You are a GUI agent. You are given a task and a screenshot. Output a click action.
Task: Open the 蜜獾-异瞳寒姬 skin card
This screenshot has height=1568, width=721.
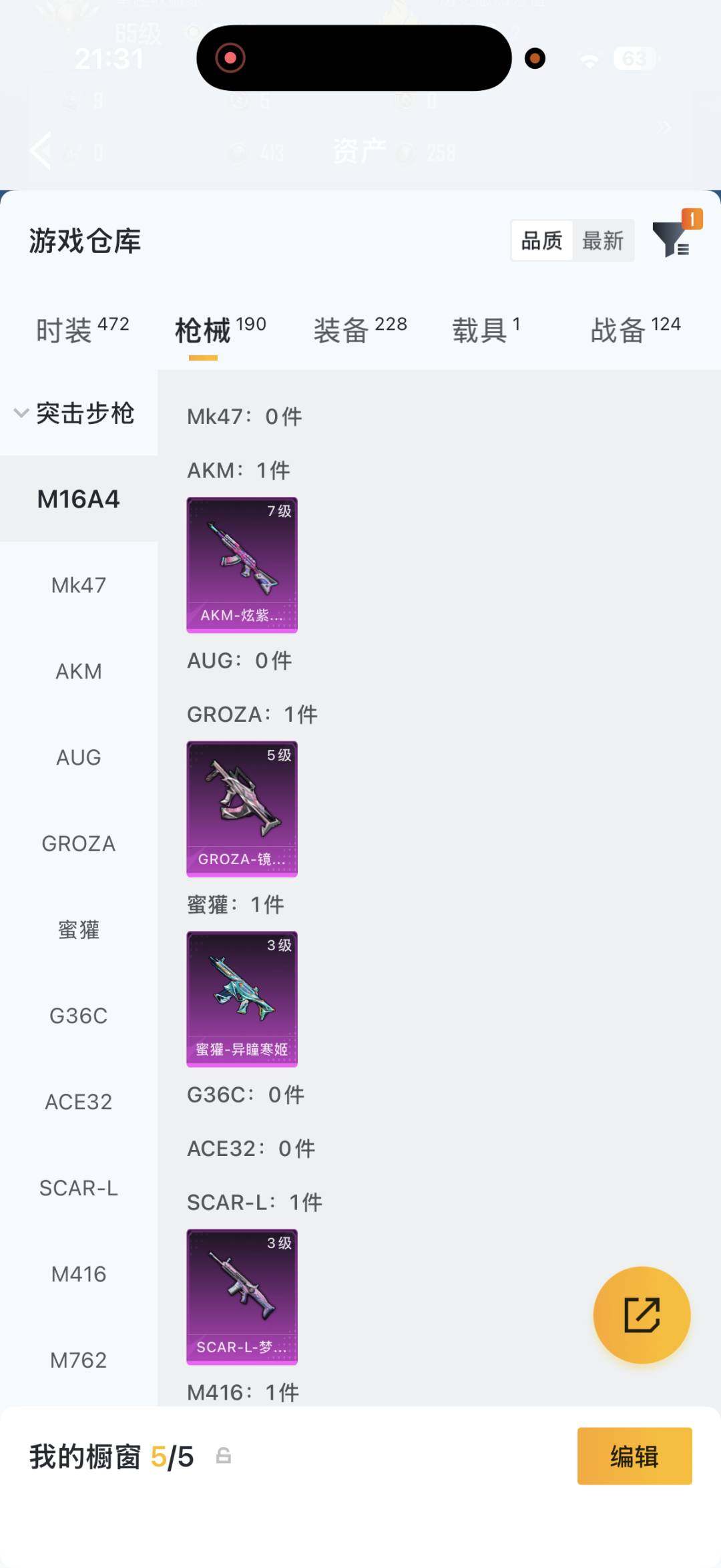(x=242, y=998)
